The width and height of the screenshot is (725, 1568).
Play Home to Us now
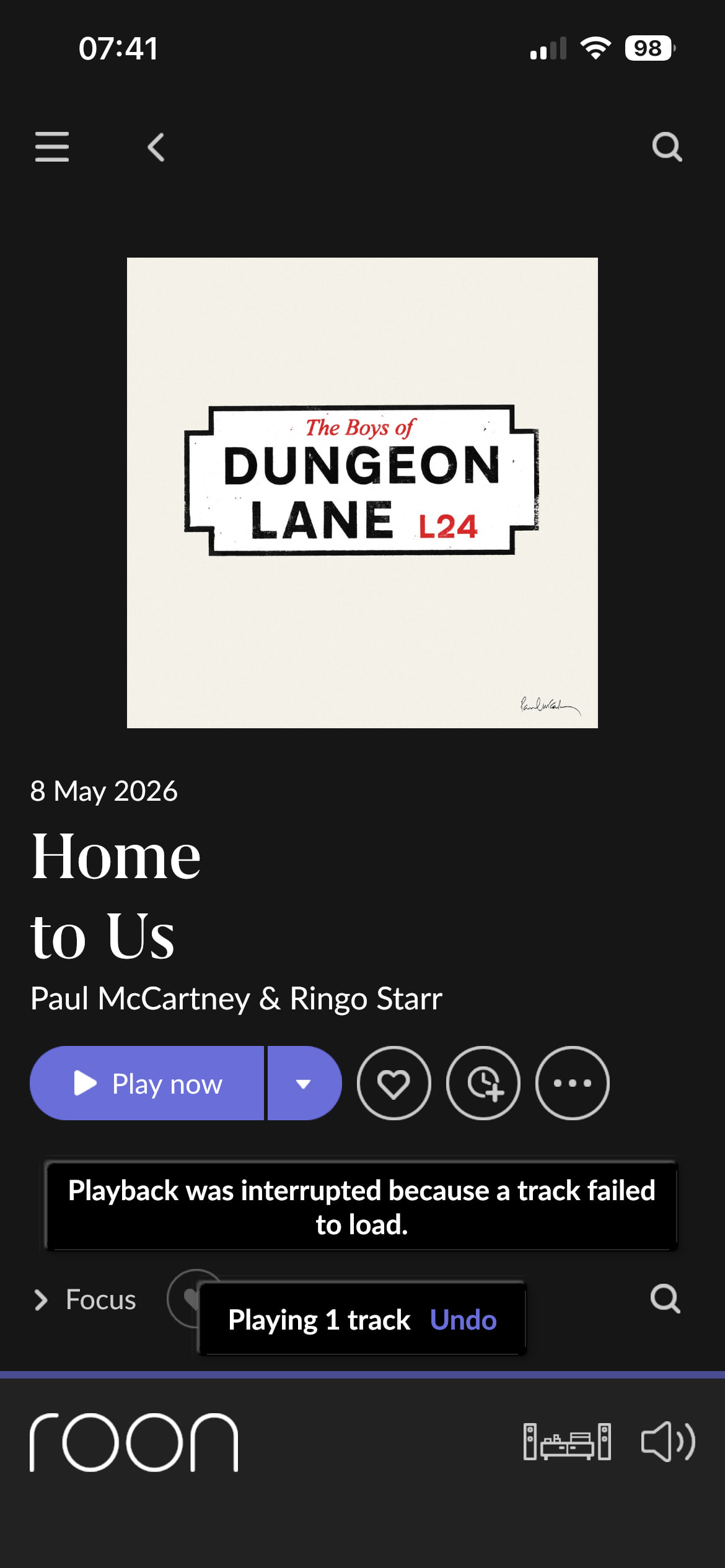click(147, 1083)
